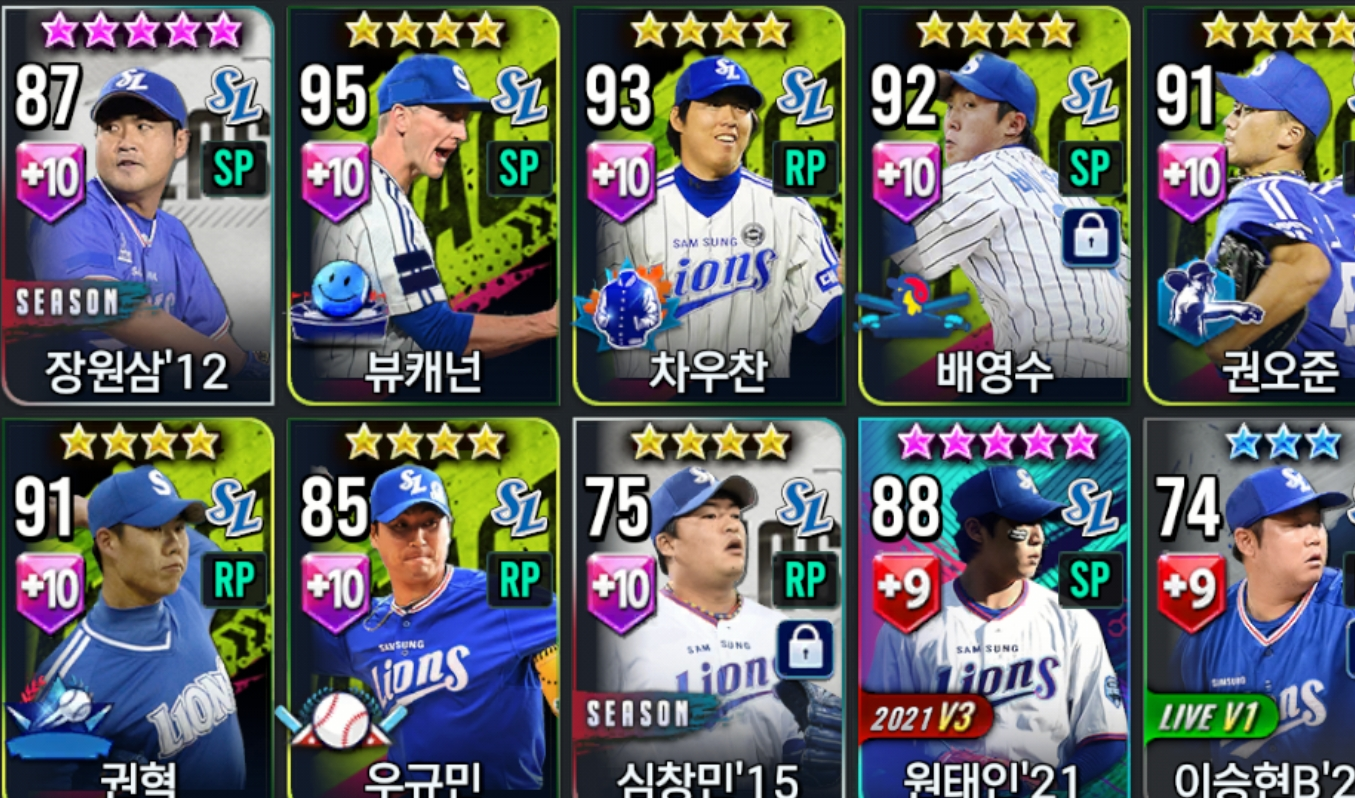Open the 장원삼'12 player card
Screen dimensions: 1355x798
click(x=137, y=205)
